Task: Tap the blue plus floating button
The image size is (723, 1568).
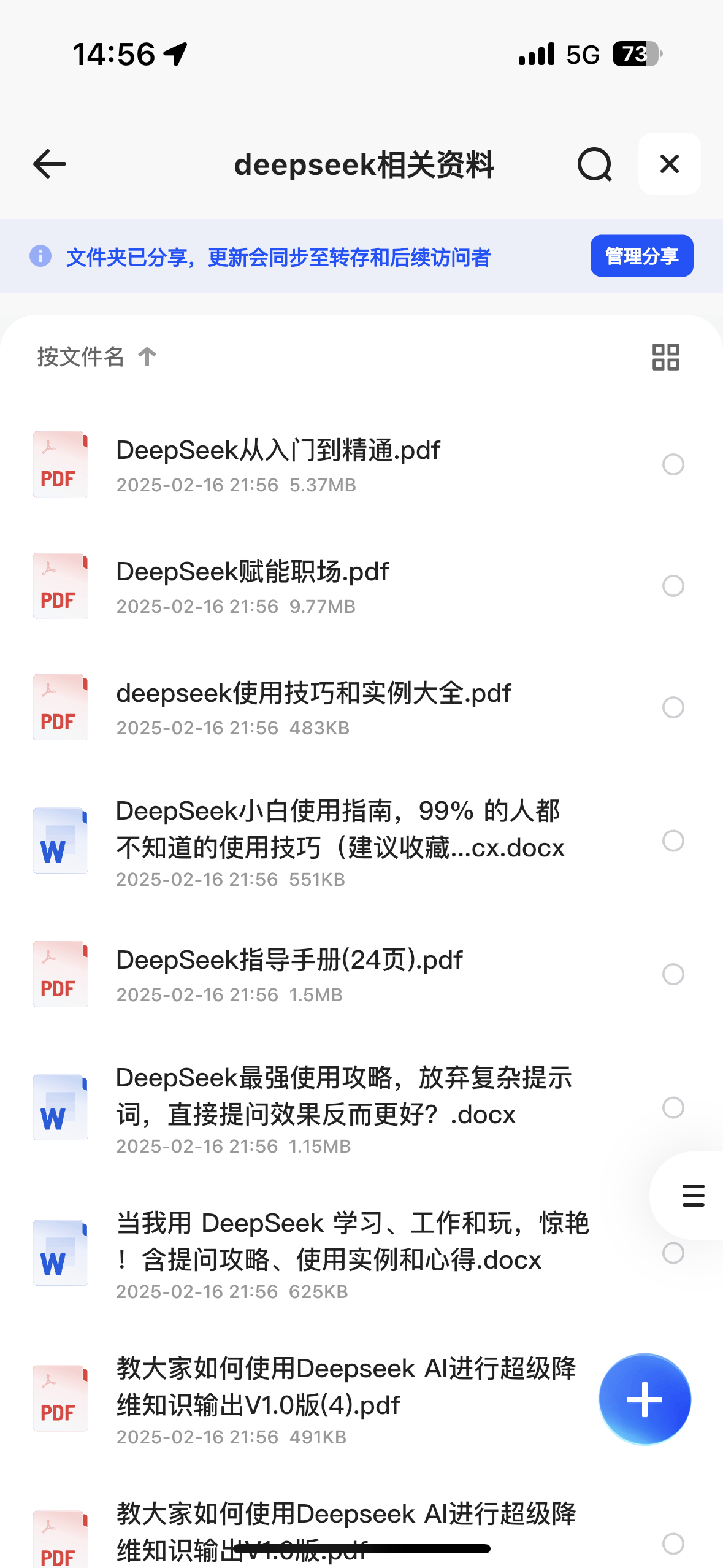Action: pyautogui.click(x=645, y=1399)
